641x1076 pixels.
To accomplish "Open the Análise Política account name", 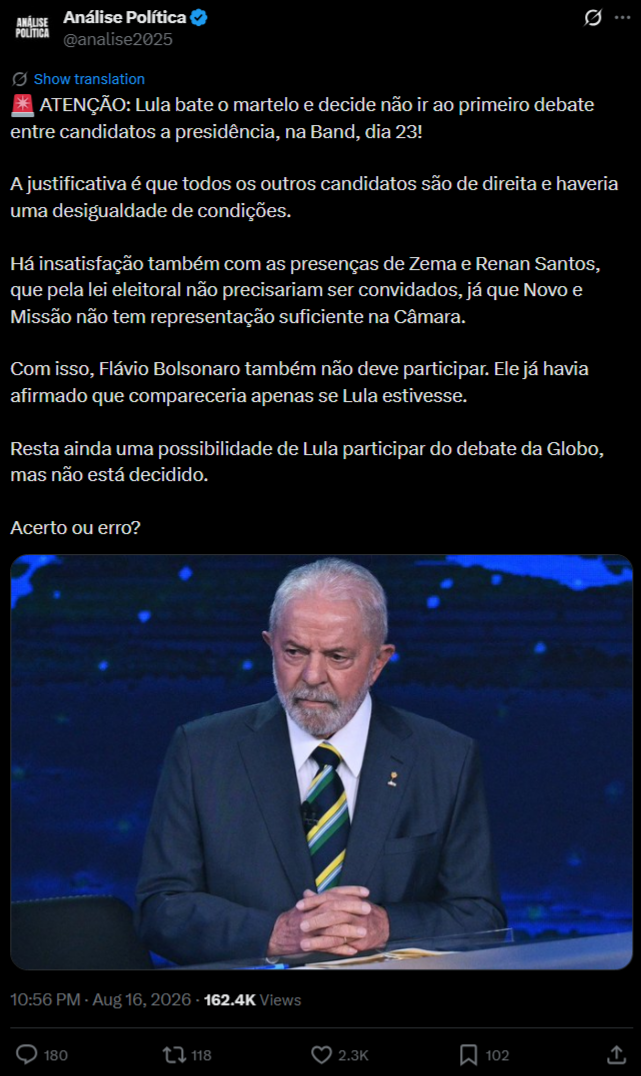I will (x=125, y=18).
